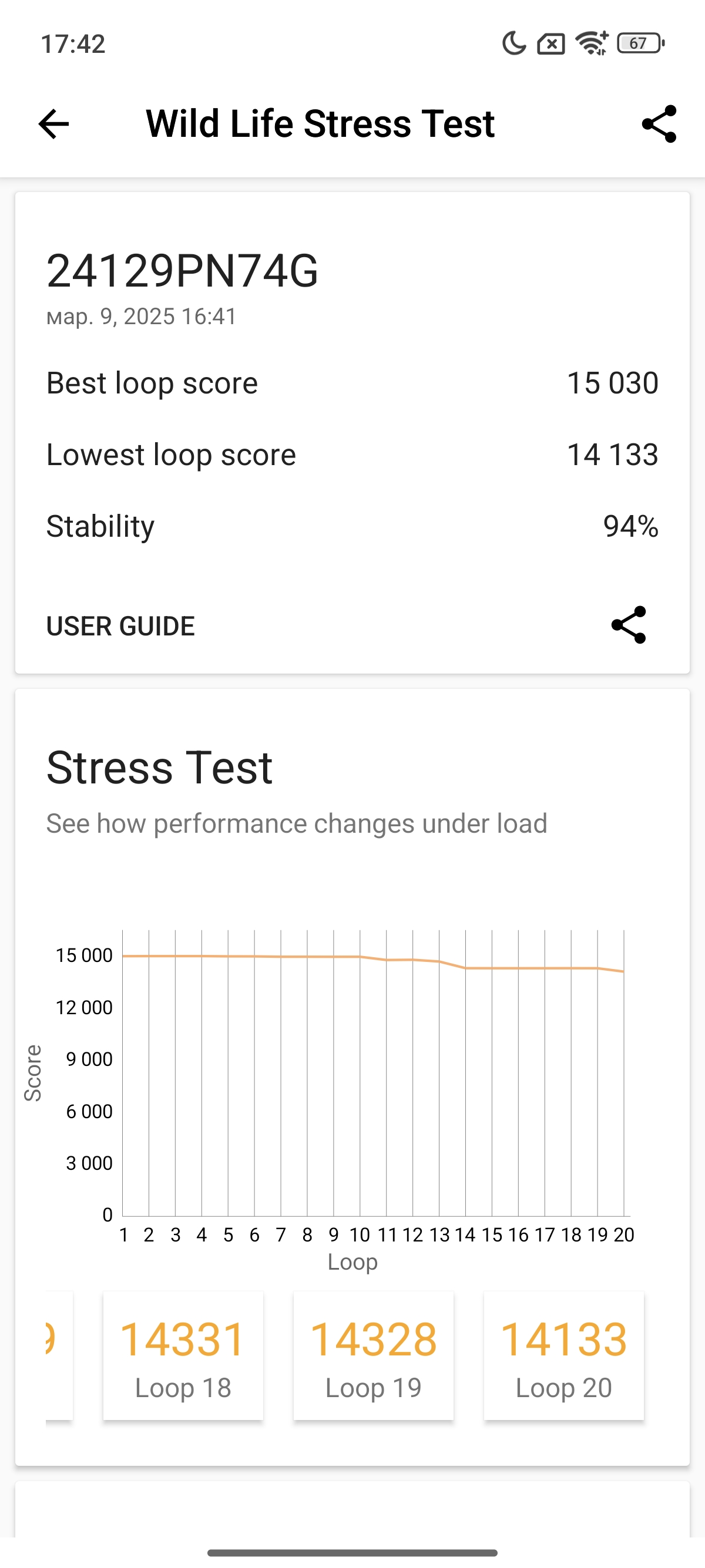
Task: Select the Loop 19 score card
Action: pyautogui.click(x=374, y=1355)
